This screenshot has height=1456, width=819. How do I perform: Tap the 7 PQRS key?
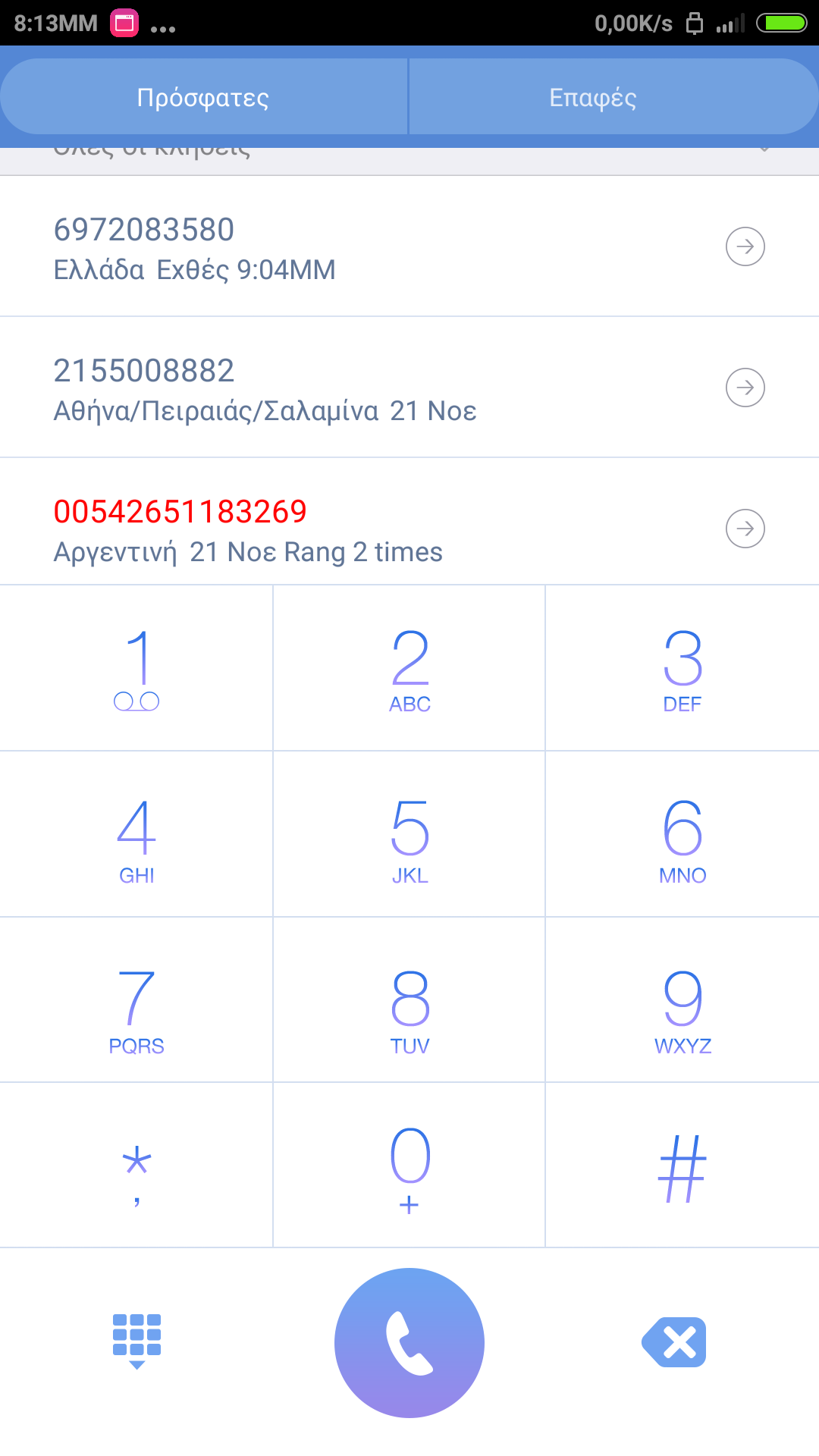click(x=136, y=1001)
